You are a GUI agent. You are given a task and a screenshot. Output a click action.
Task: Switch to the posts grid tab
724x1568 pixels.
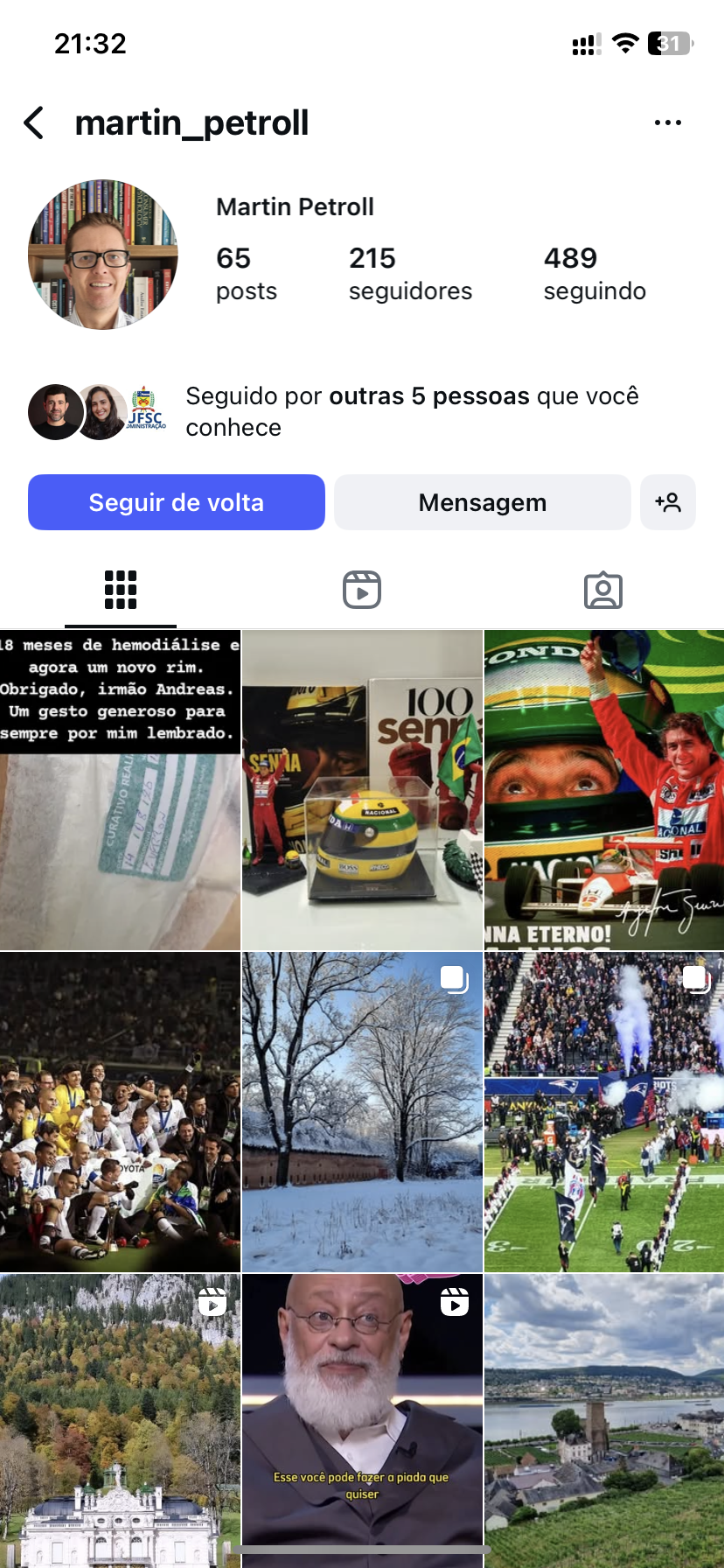coord(121,590)
